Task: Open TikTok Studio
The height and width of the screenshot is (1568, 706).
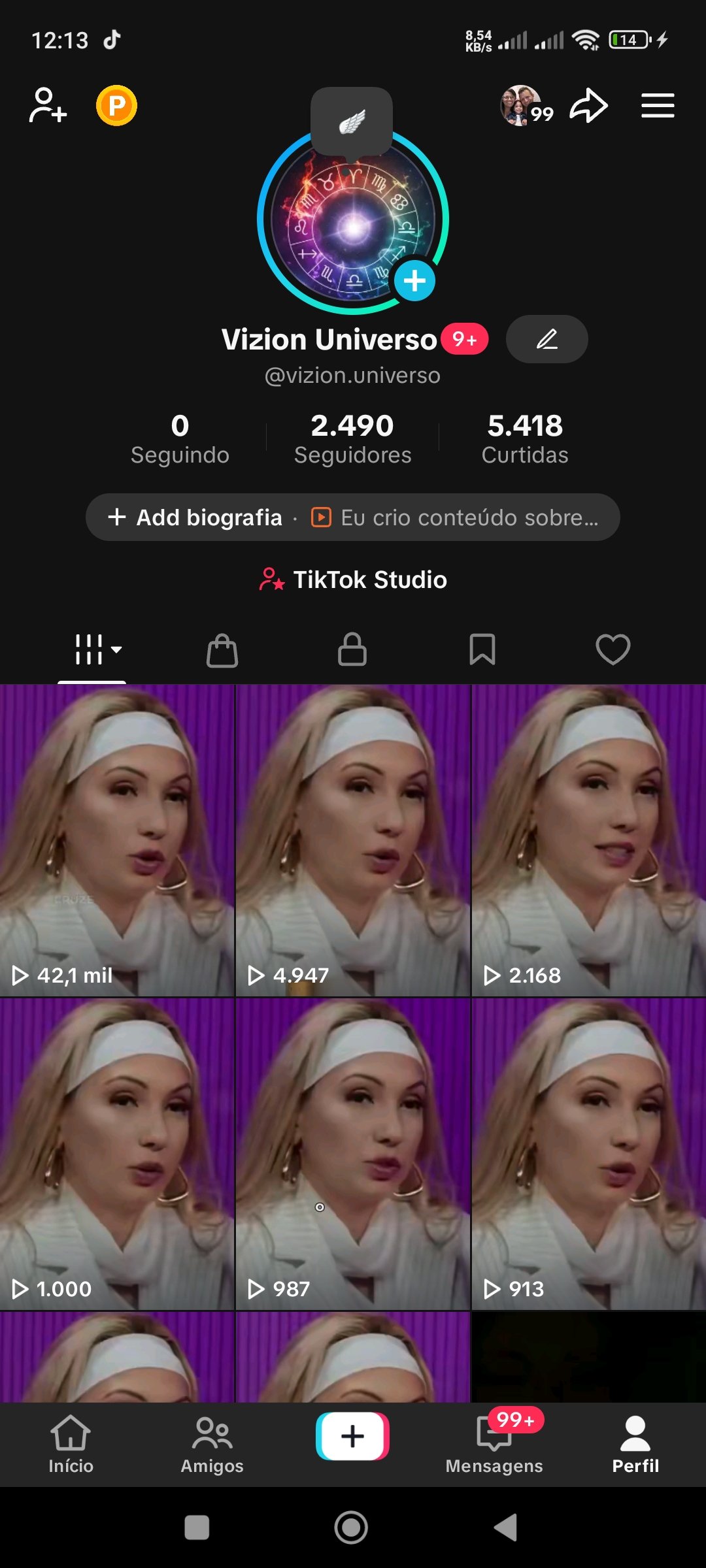Action: coord(353,580)
